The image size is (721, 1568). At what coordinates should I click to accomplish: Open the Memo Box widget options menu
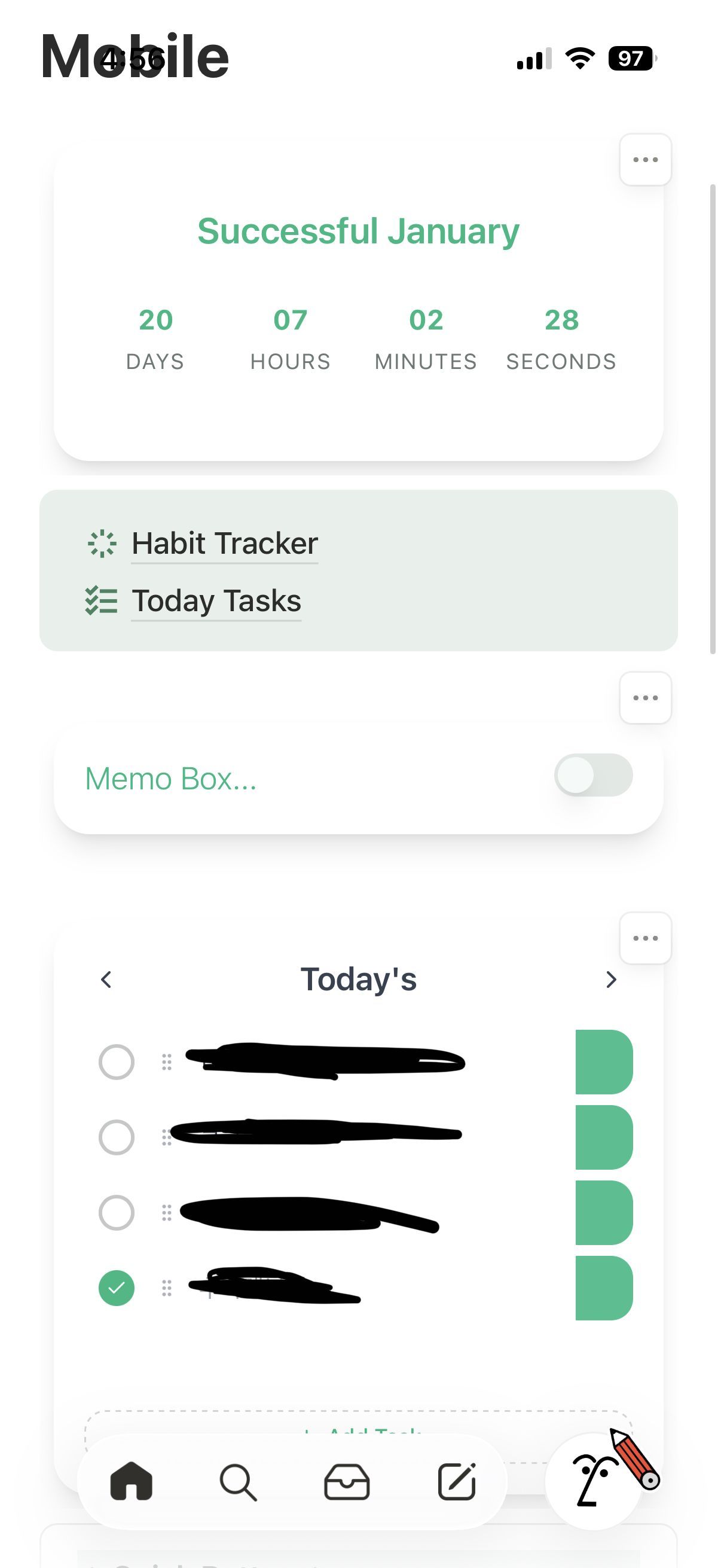[645, 698]
